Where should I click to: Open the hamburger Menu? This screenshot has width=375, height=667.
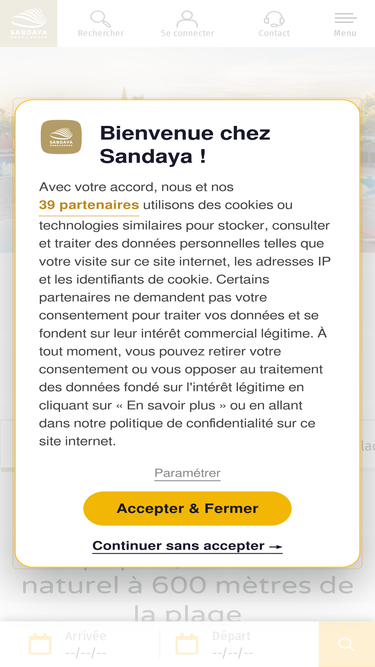click(345, 24)
